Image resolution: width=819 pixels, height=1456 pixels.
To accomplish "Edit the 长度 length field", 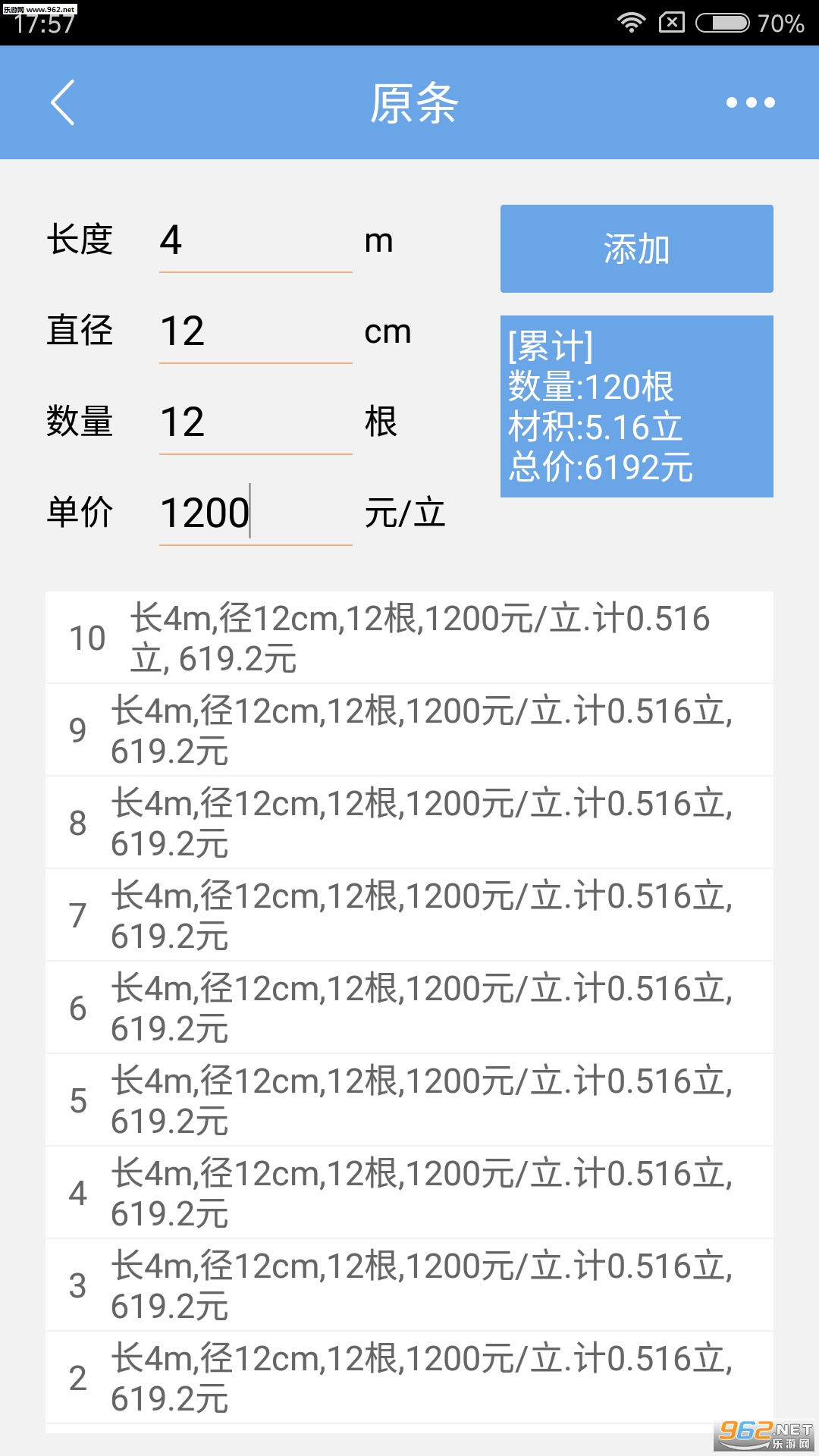I will click(x=256, y=241).
